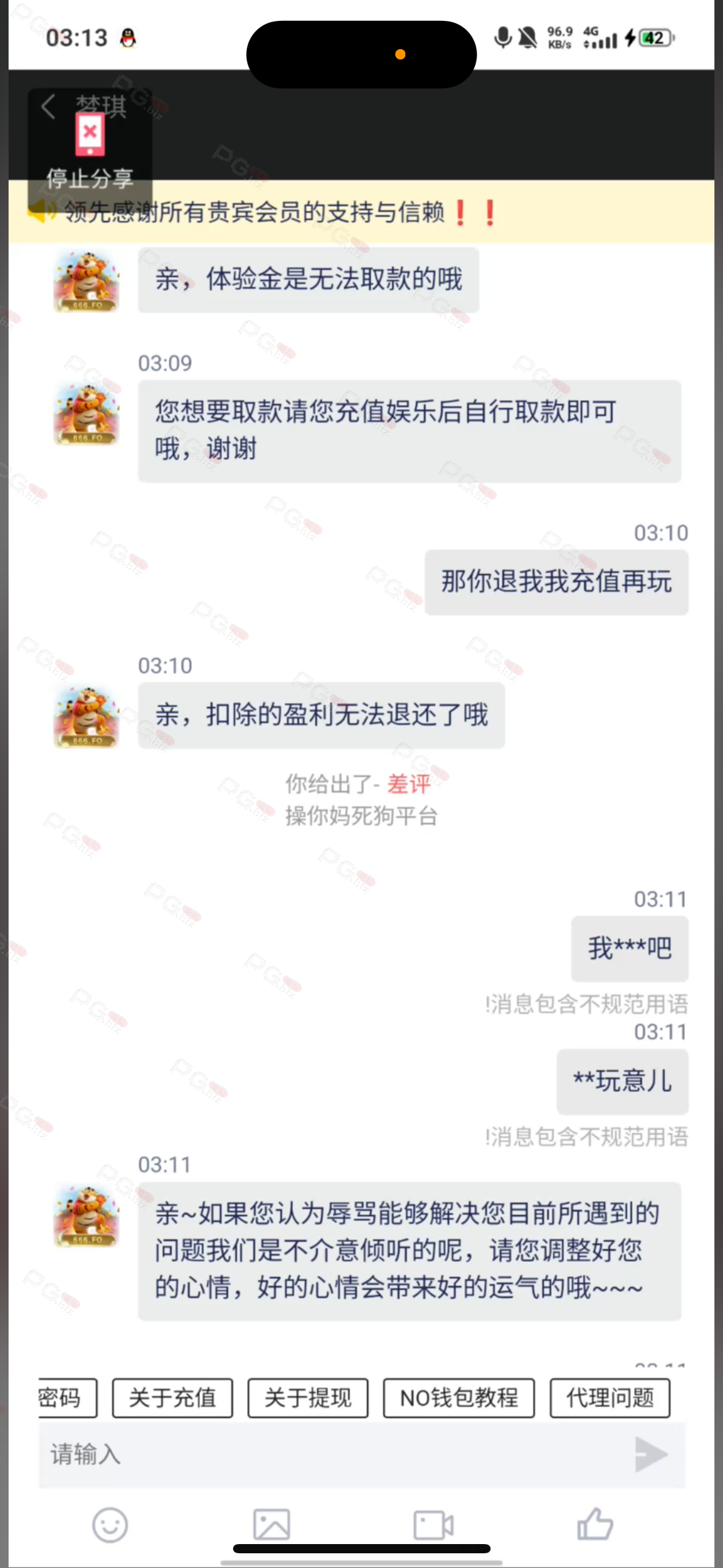Tap the thumbs-up rating icon
This screenshot has height=1568, width=723.
tap(595, 1524)
